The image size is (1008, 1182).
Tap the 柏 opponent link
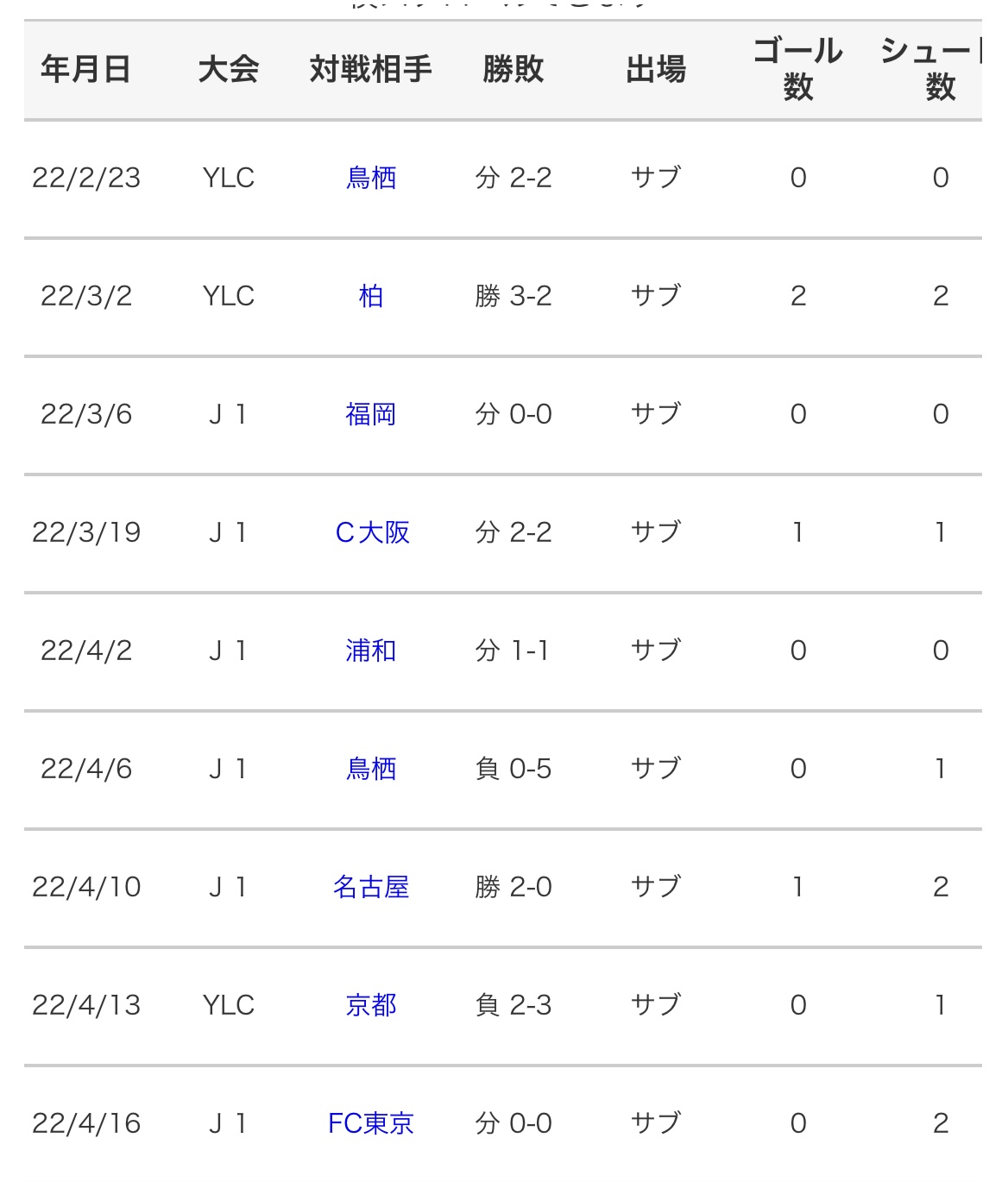click(371, 296)
